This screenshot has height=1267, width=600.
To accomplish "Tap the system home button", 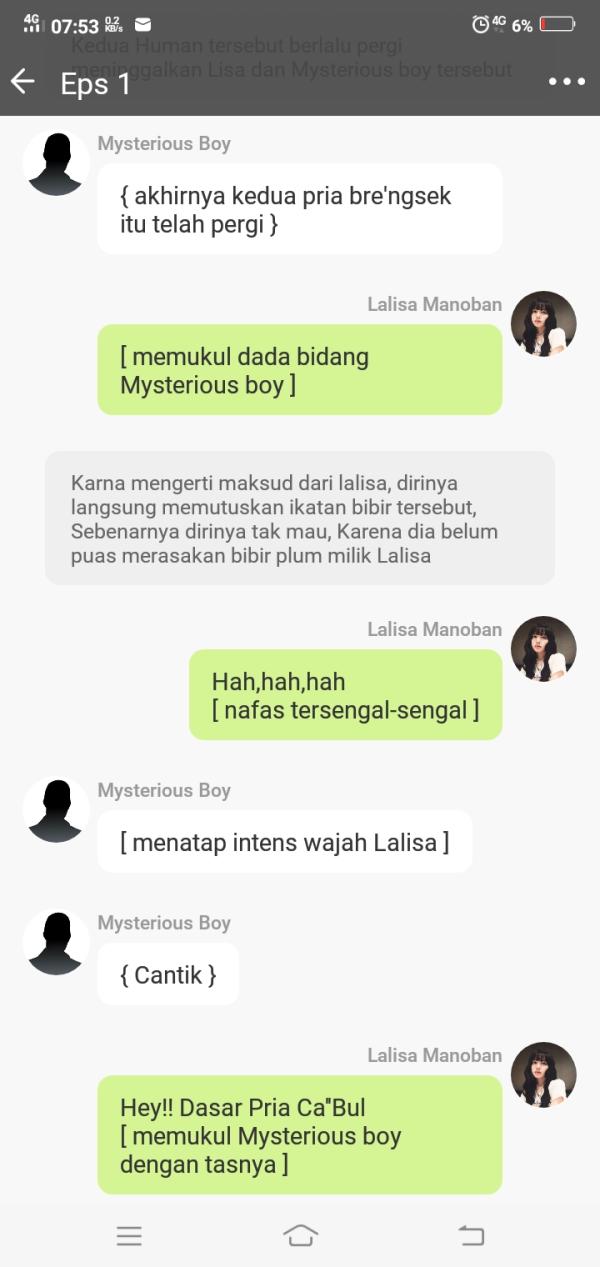I will (x=300, y=1236).
